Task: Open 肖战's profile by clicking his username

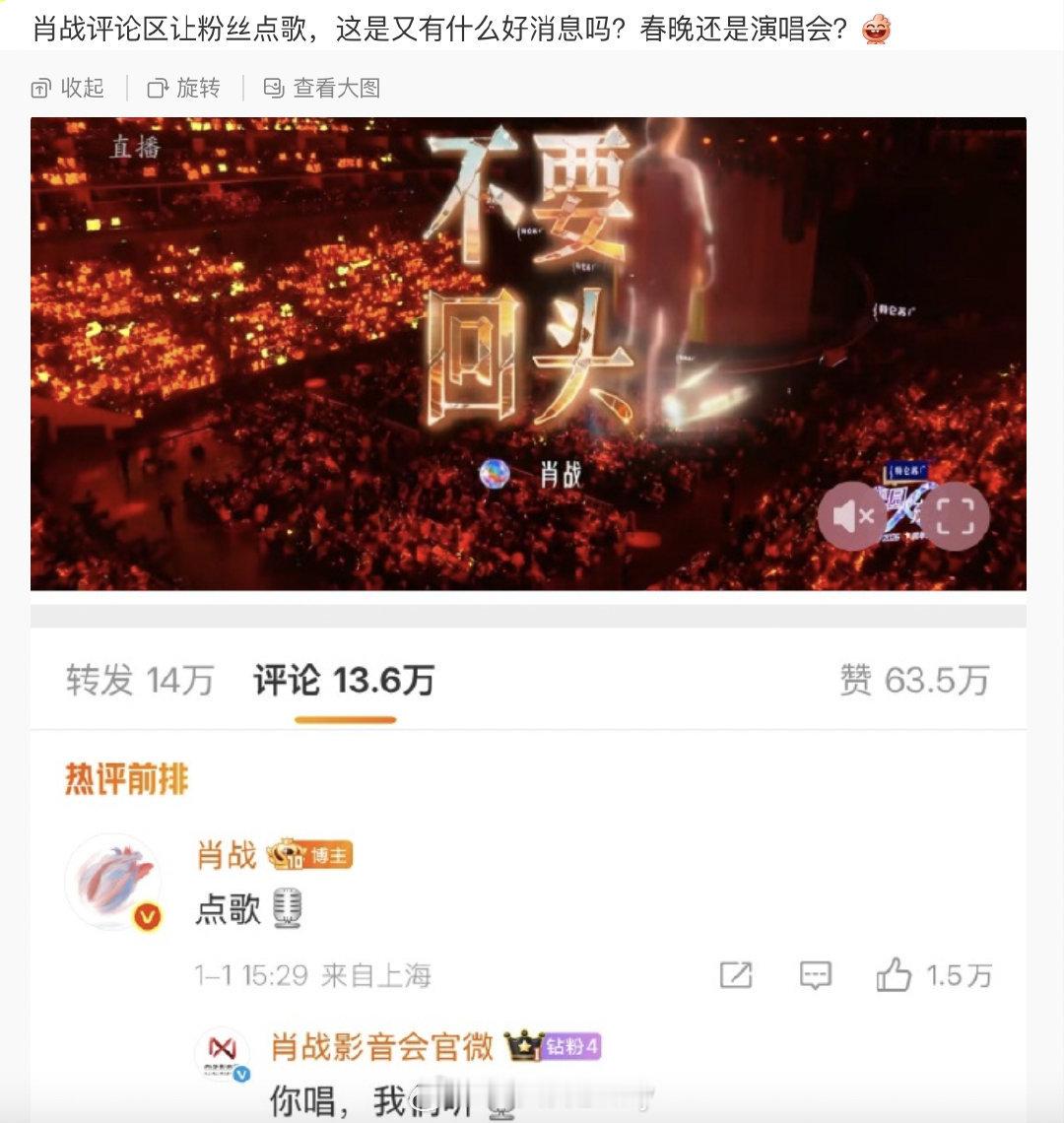Action: point(224,855)
